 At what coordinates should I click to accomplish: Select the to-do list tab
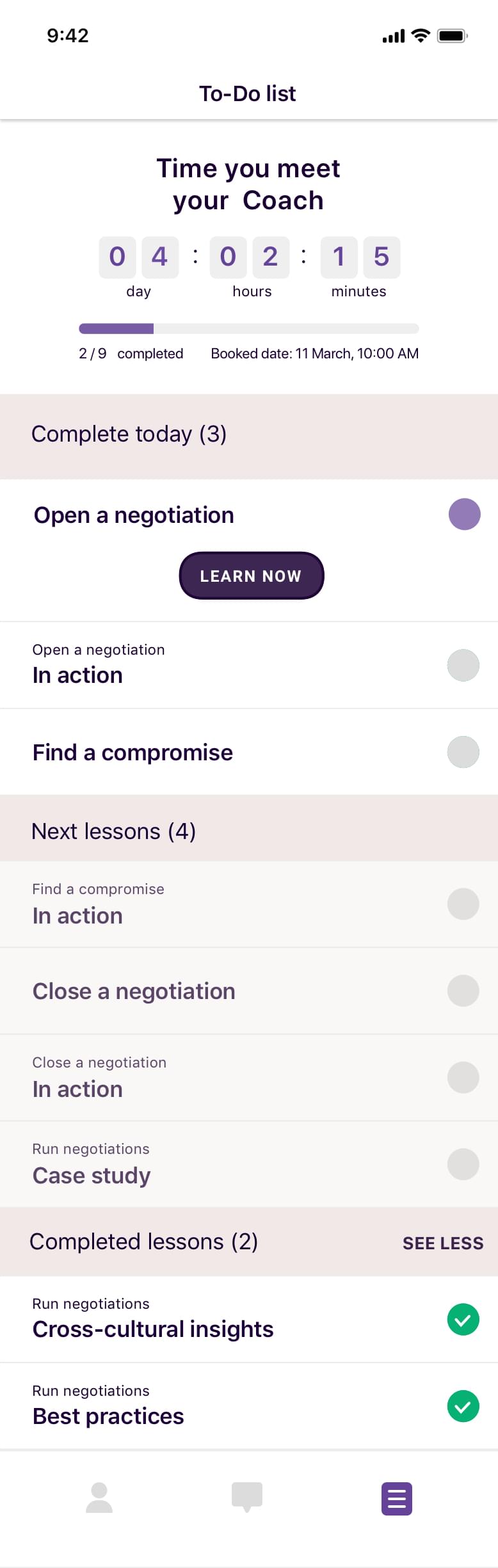click(x=397, y=1498)
